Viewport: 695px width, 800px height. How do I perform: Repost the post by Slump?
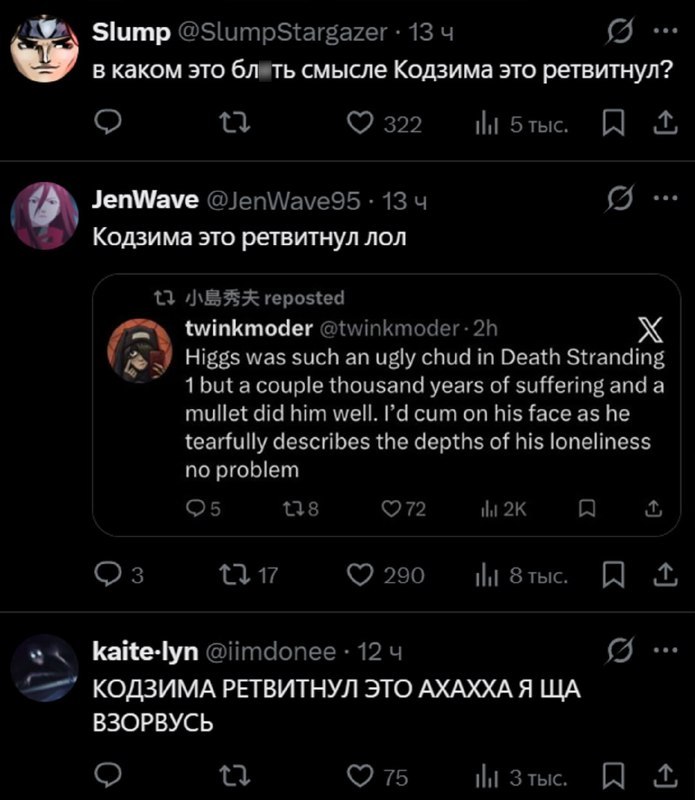click(227, 124)
